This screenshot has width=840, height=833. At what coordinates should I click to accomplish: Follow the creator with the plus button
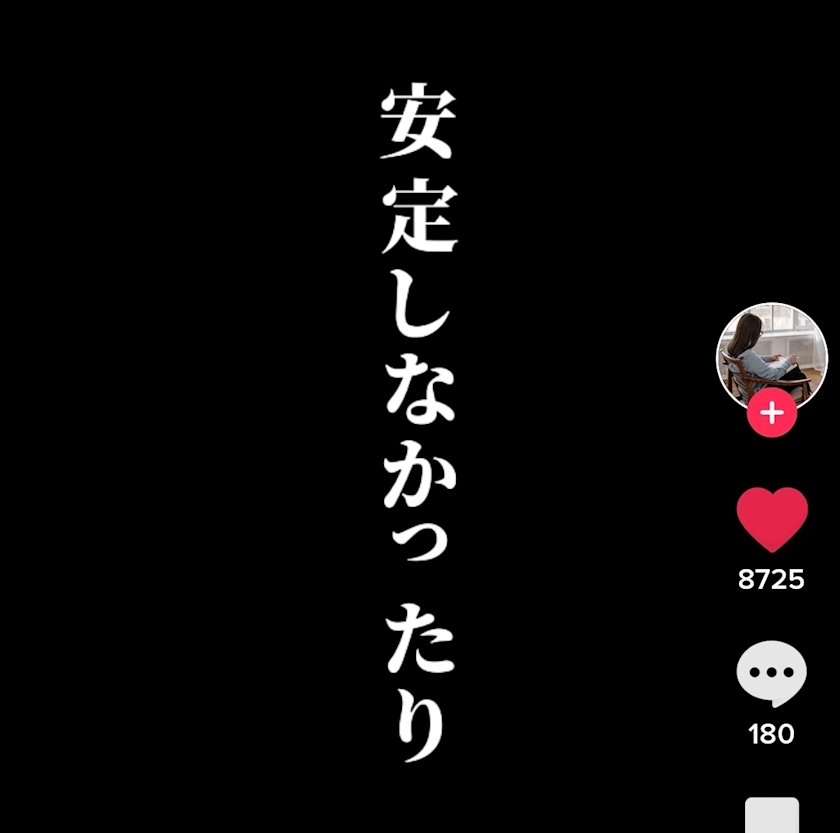pyautogui.click(x=771, y=413)
